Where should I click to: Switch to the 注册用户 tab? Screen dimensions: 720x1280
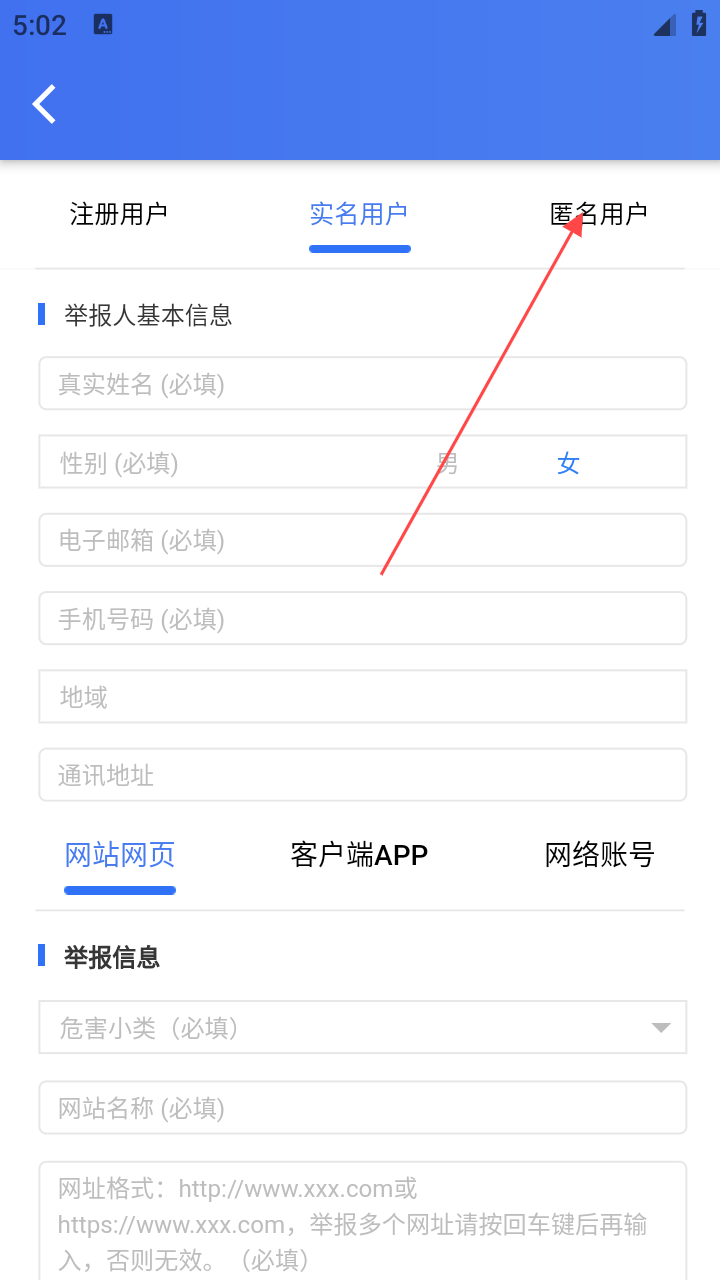[119, 214]
